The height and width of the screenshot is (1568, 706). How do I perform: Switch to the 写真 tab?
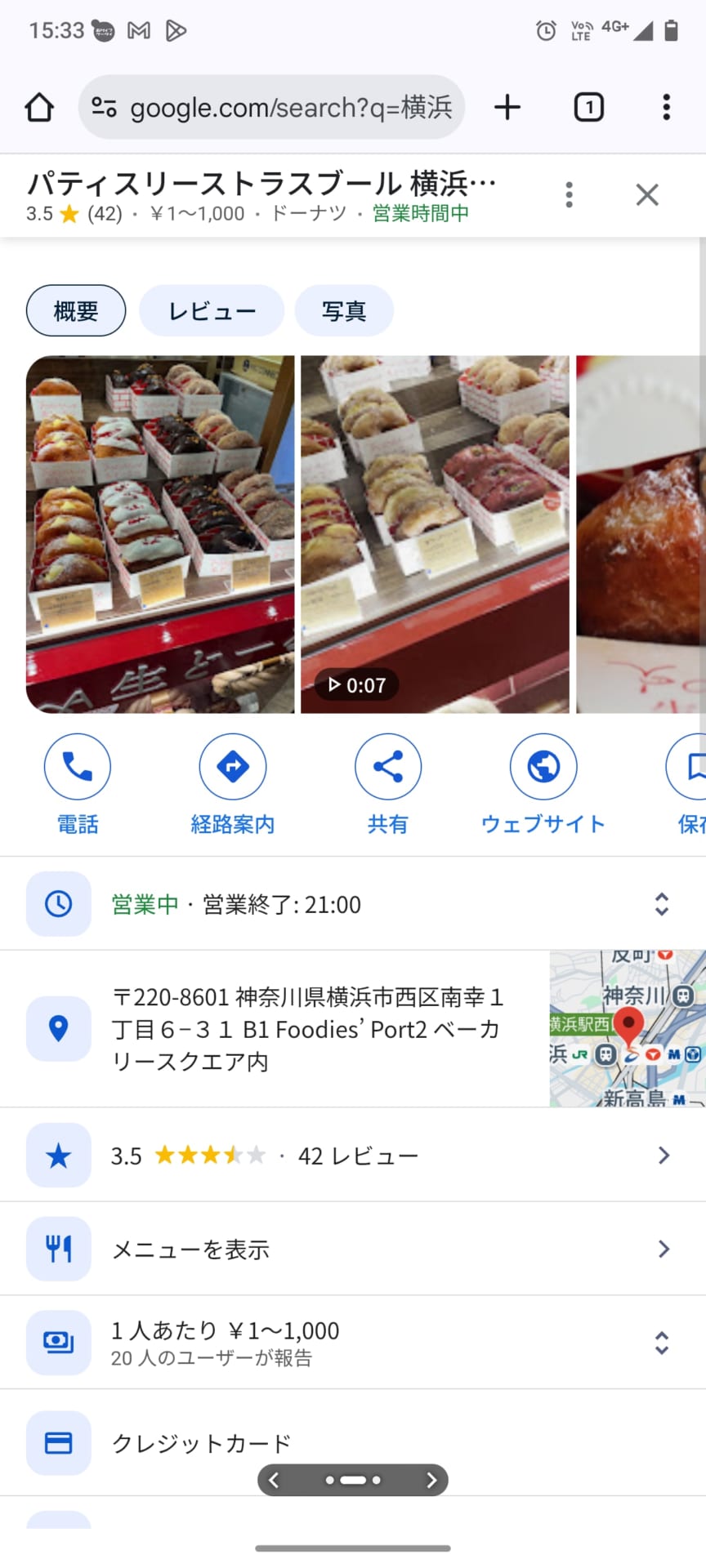[344, 311]
